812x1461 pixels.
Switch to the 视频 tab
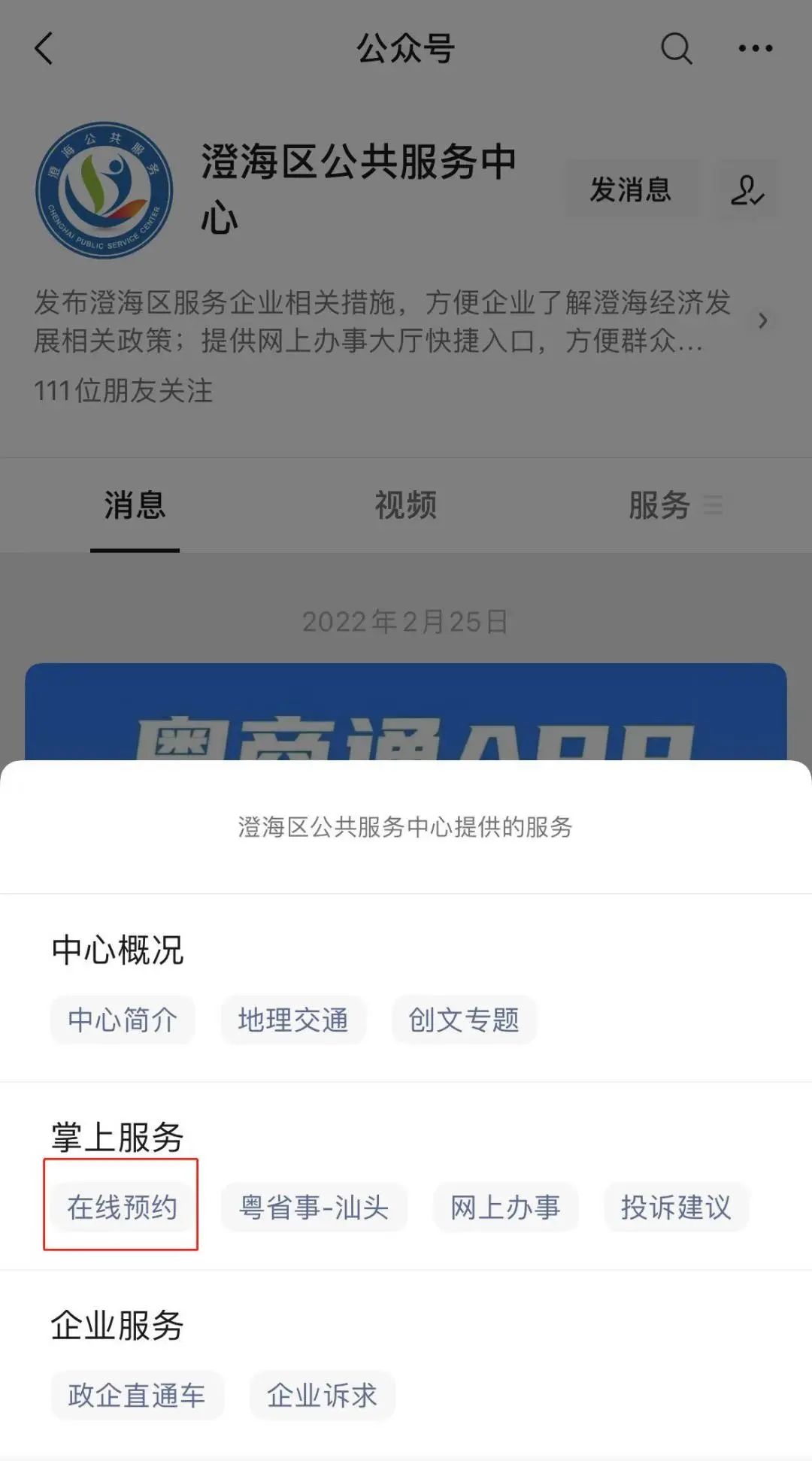(405, 505)
